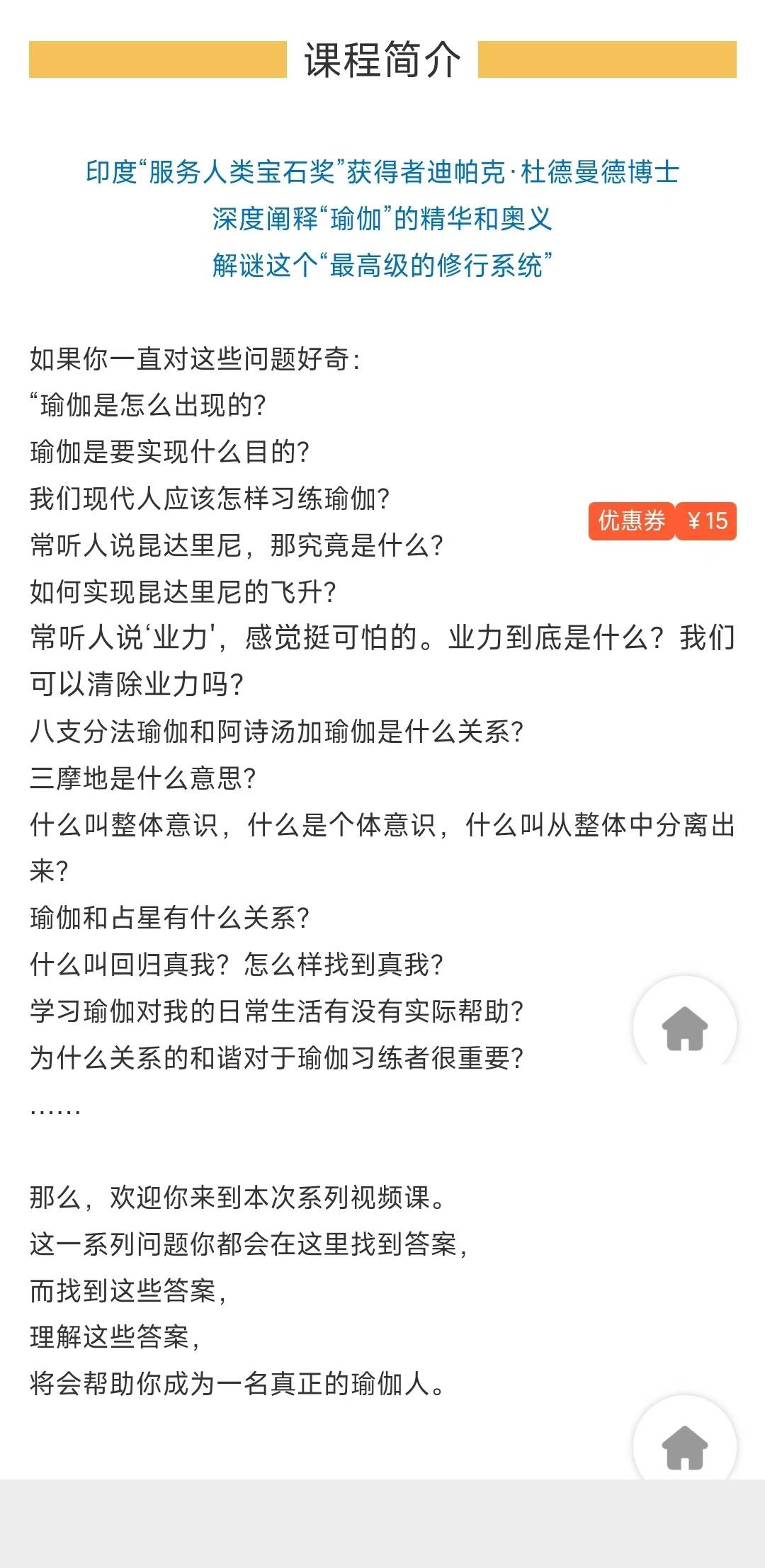This screenshot has width=765, height=1568.
Task: Open the ¥15 优惠券 coupon button
Action: pyautogui.click(x=662, y=521)
